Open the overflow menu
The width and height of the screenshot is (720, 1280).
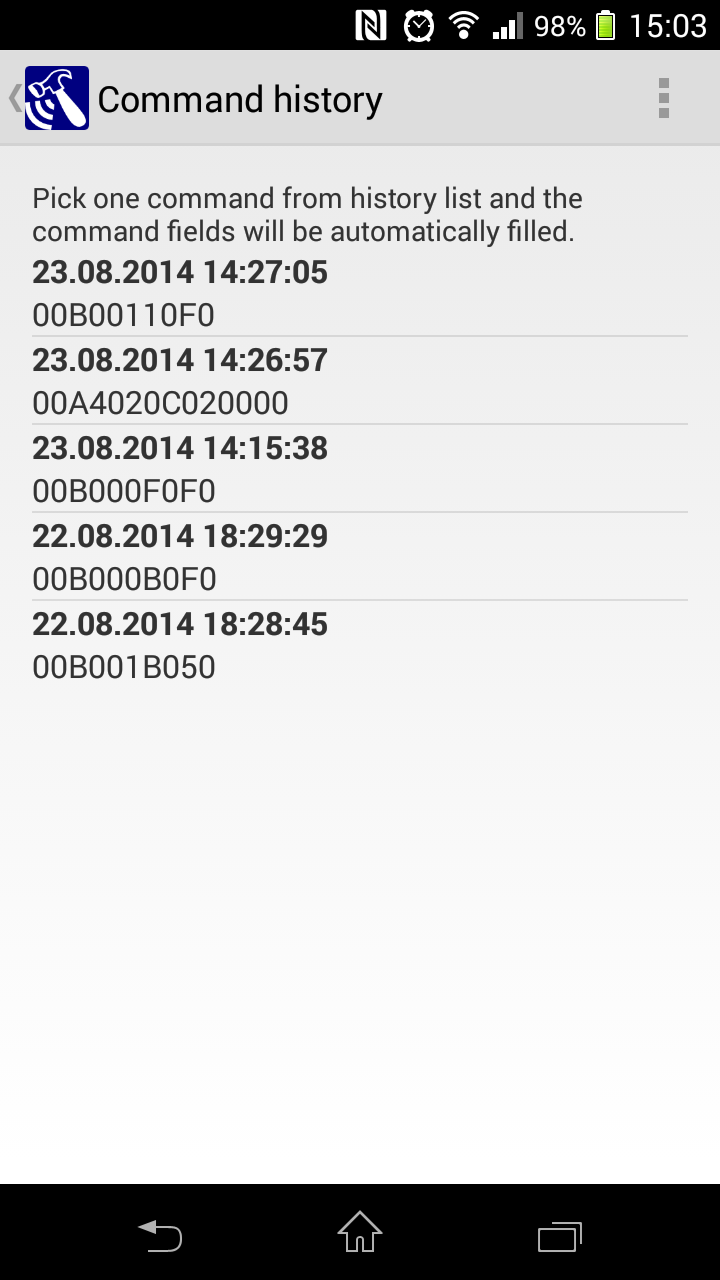[x=663, y=98]
